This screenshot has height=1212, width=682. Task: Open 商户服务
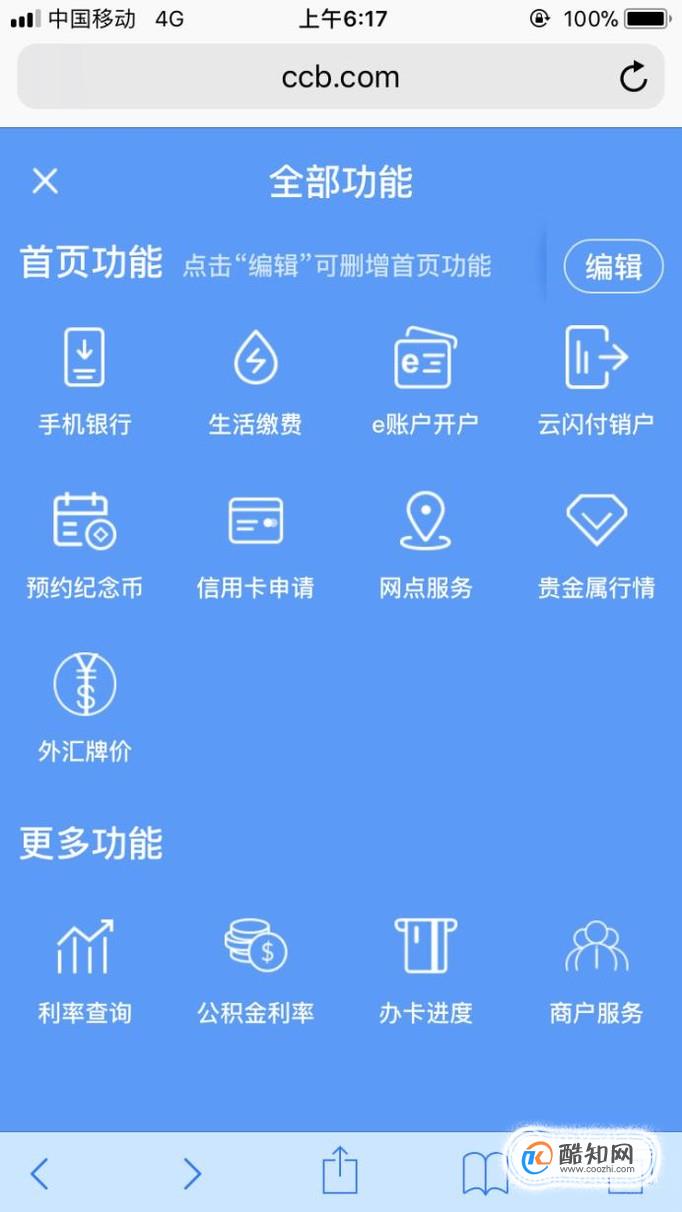(x=596, y=970)
